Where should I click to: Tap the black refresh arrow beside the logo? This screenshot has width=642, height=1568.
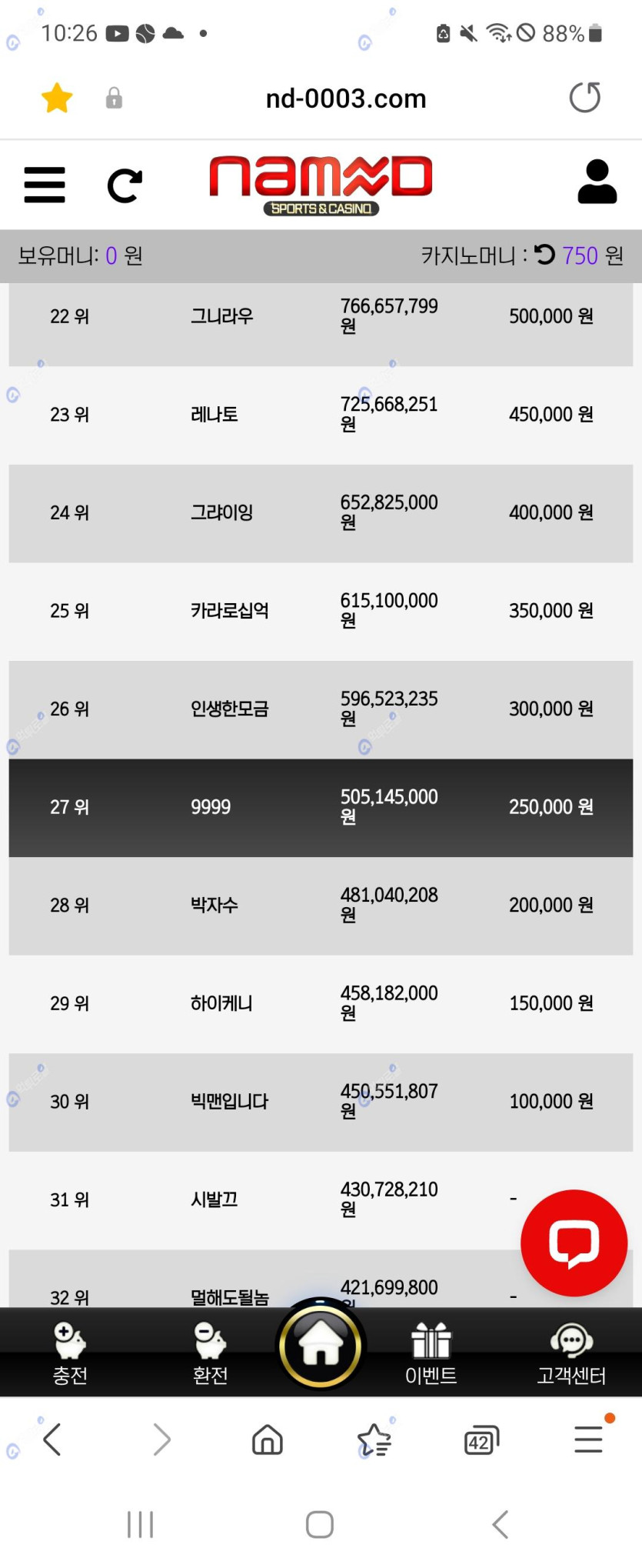tap(125, 185)
